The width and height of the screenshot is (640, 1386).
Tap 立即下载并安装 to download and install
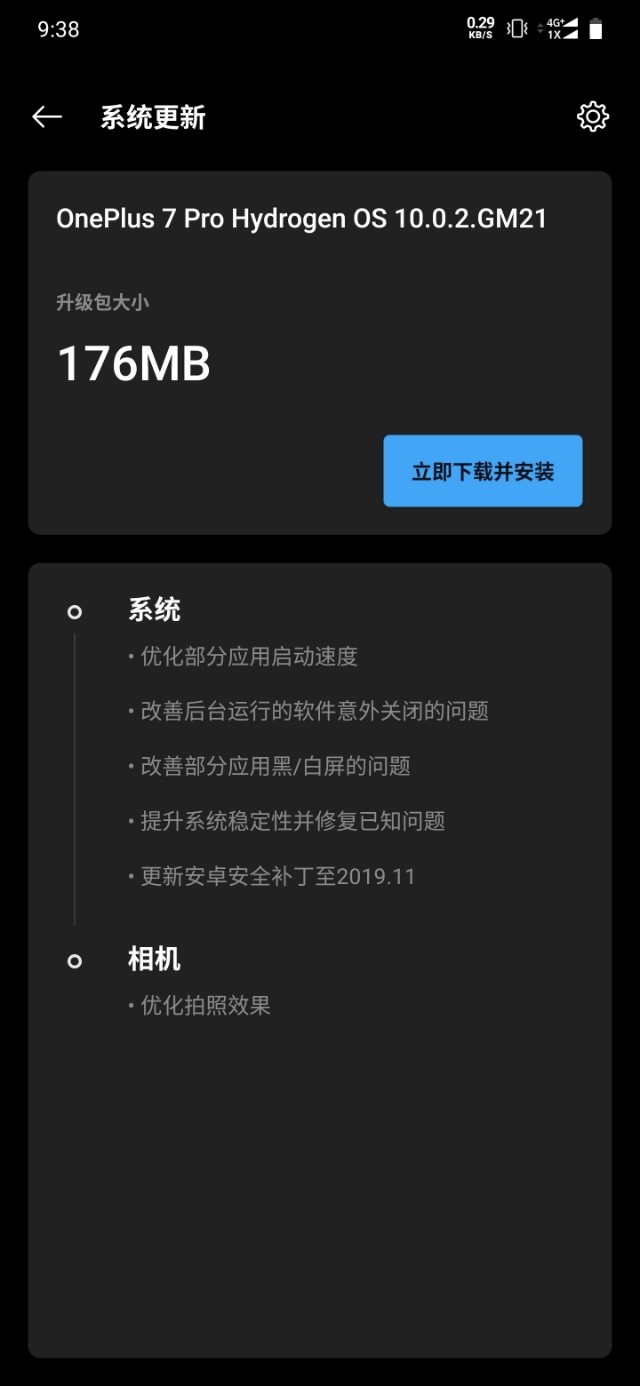[x=483, y=471]
